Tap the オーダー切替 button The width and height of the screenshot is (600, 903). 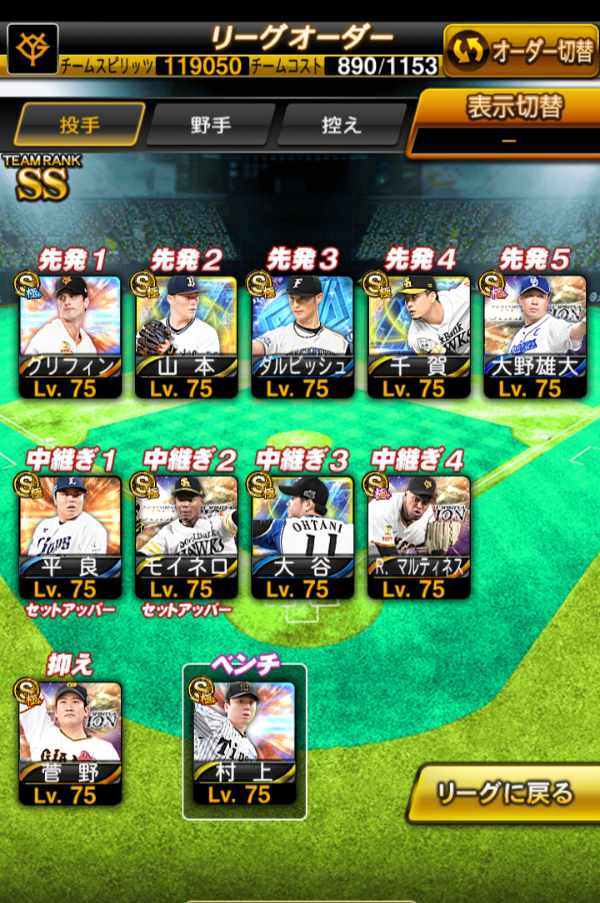click(521, 51)
